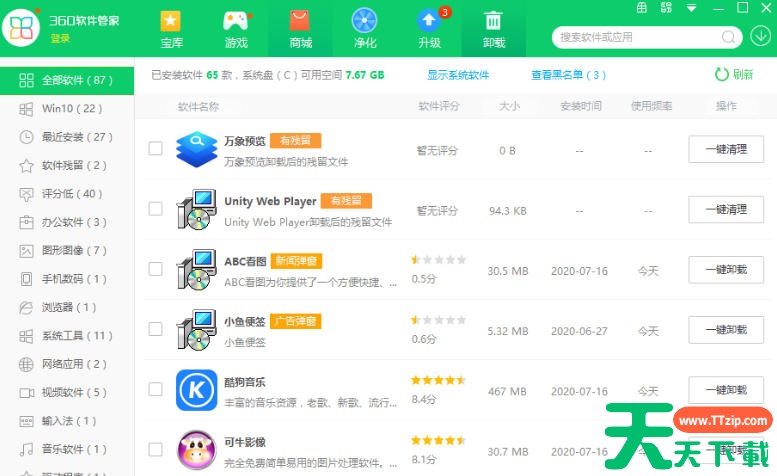Screen dimensions: 777x476
Task: Open the 查看黑名单 link
Action: (568, 75)
